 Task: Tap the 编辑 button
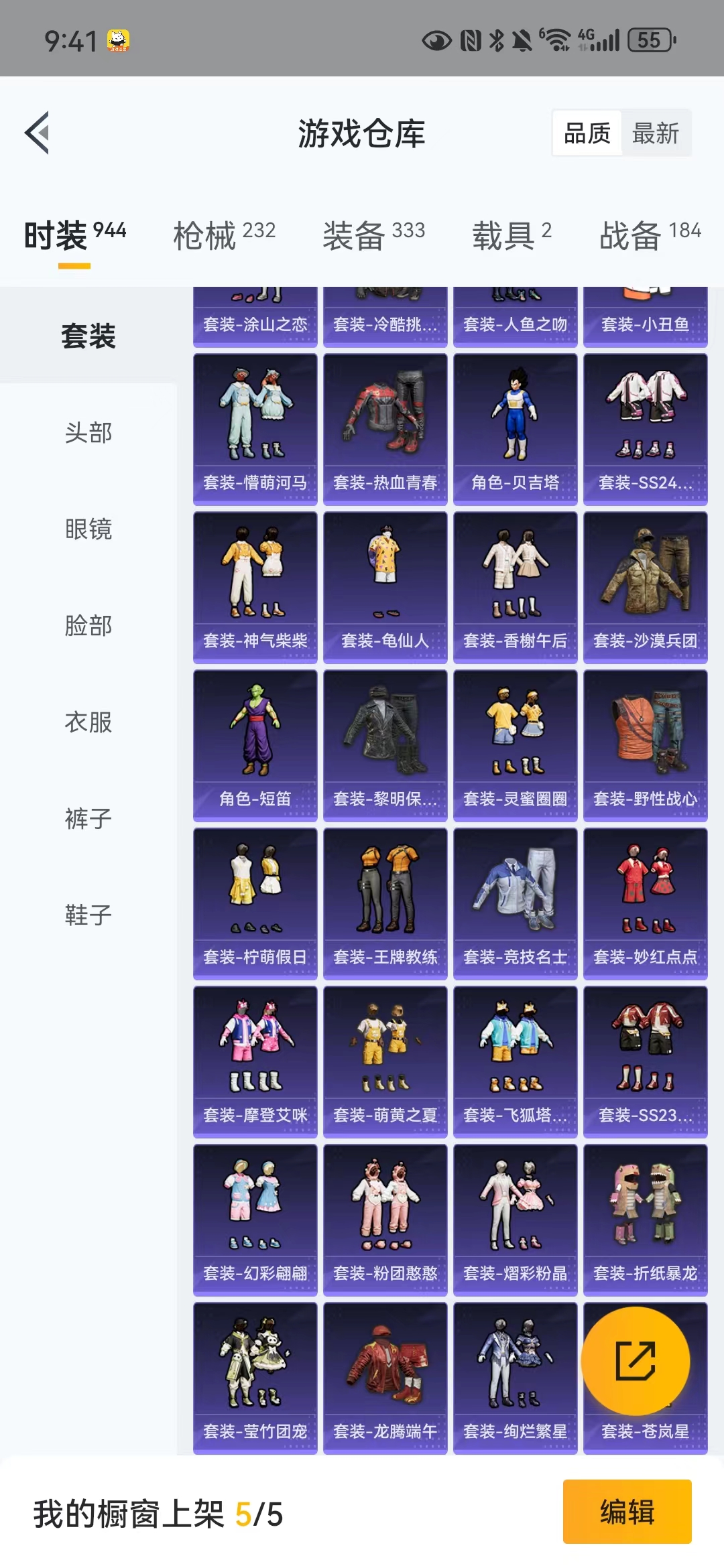point(627,1512)
